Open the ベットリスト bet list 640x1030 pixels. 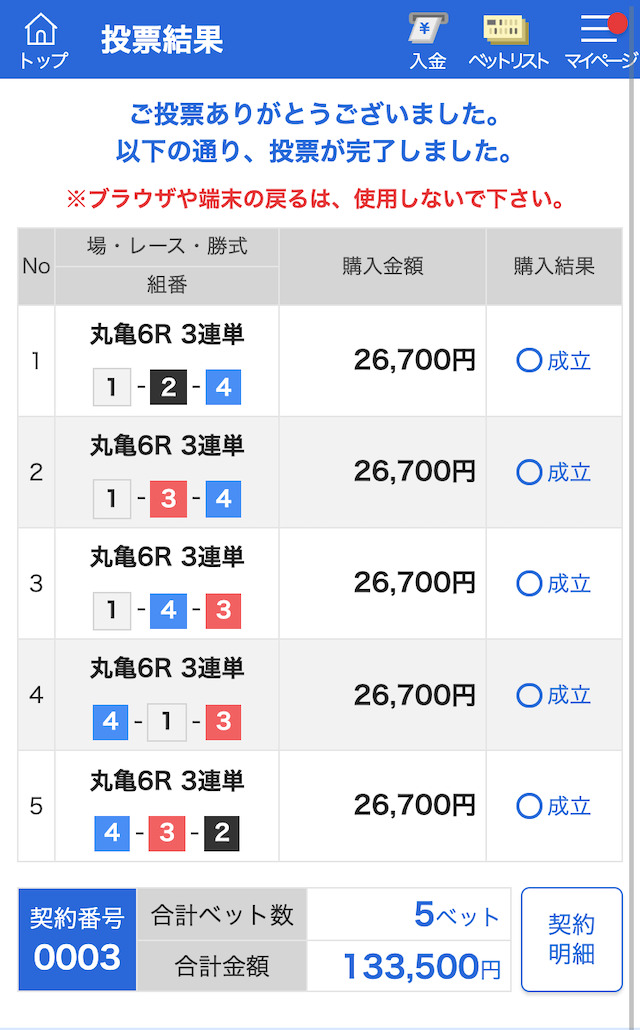point(508,40)
